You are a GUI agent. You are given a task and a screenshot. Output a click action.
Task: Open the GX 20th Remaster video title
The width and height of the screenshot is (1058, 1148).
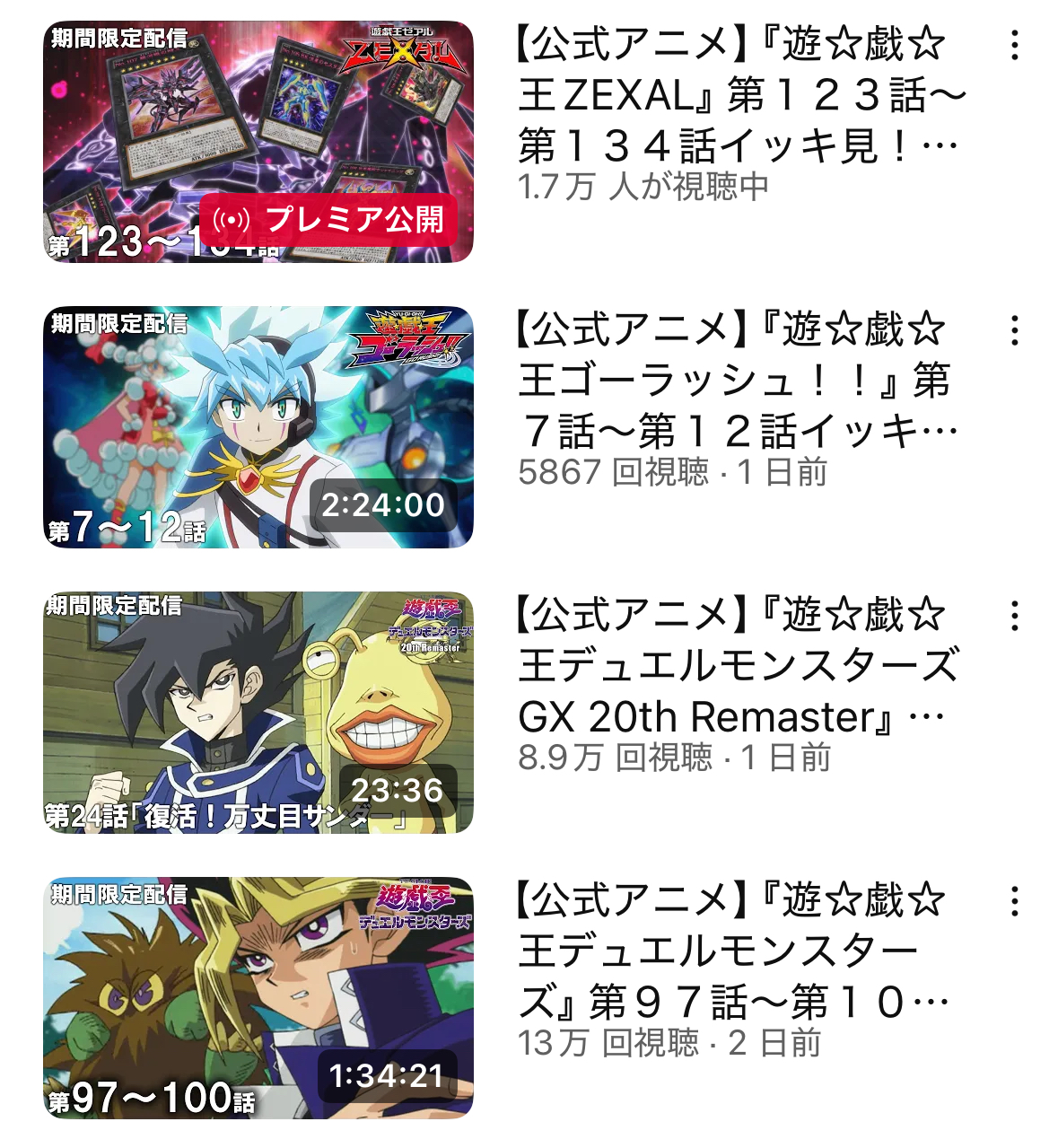[738, 665]
